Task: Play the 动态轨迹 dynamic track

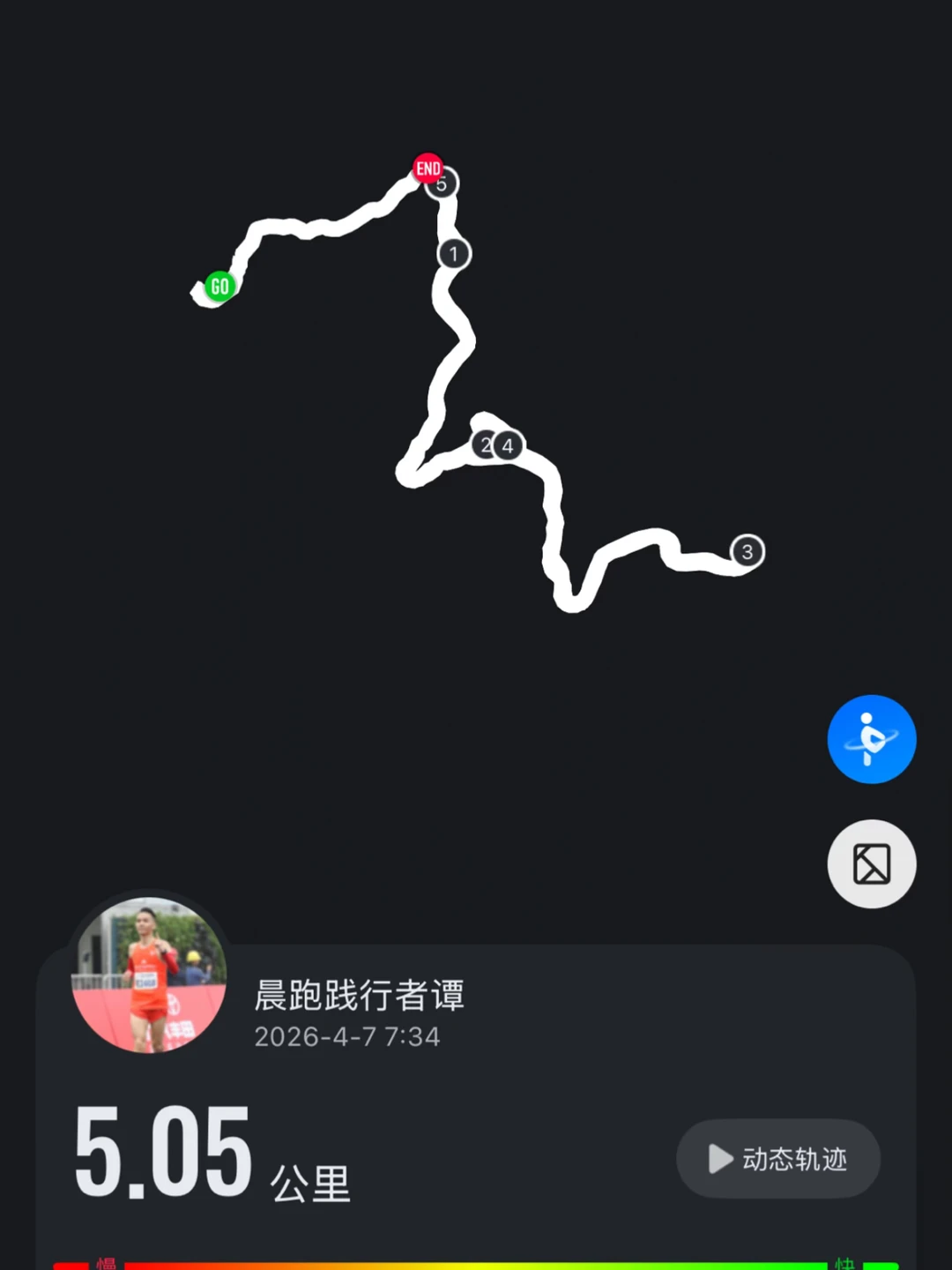Action: tap(778, 1159)
